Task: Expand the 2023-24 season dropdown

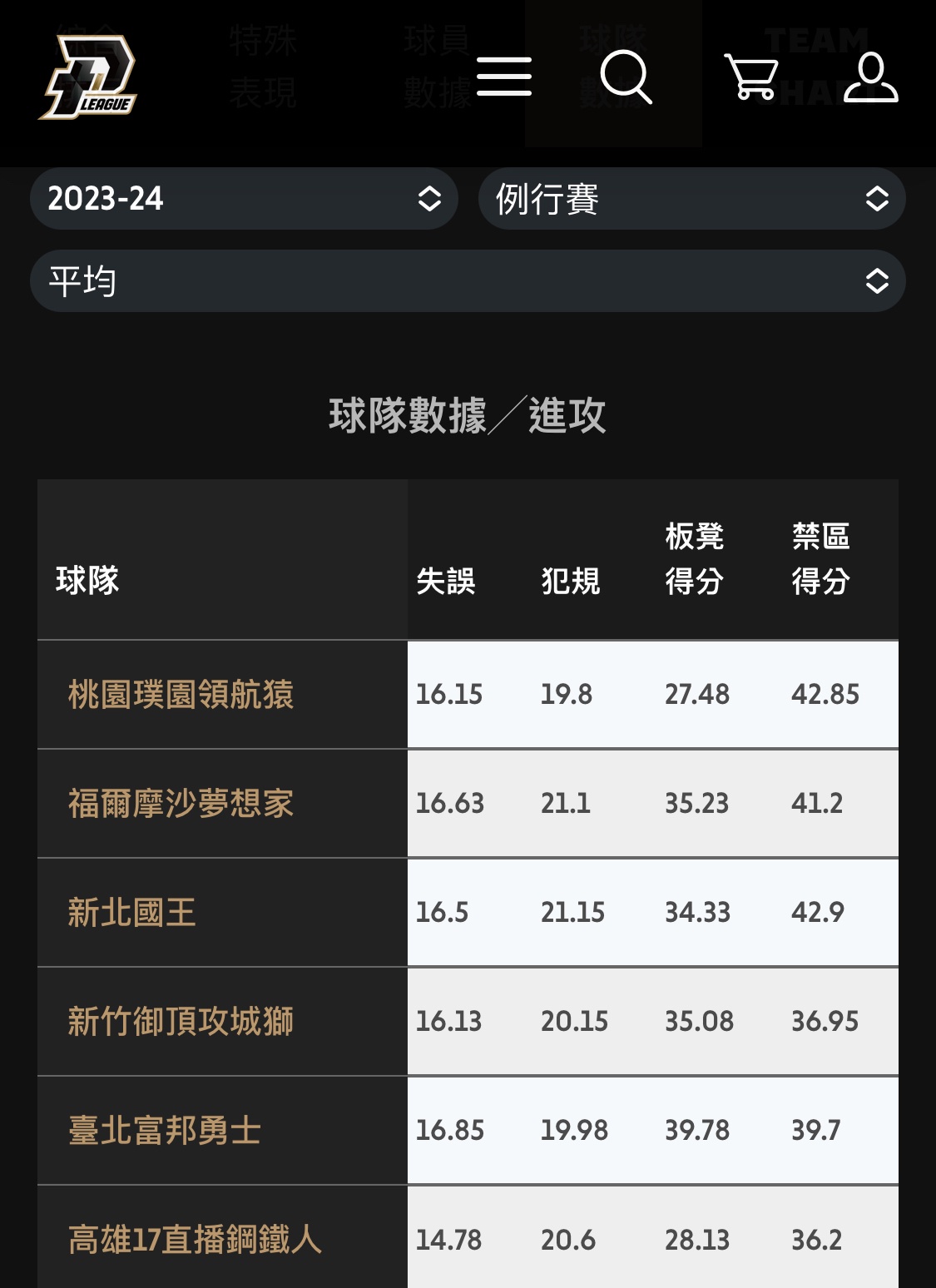Action: (x=244, y=199)
